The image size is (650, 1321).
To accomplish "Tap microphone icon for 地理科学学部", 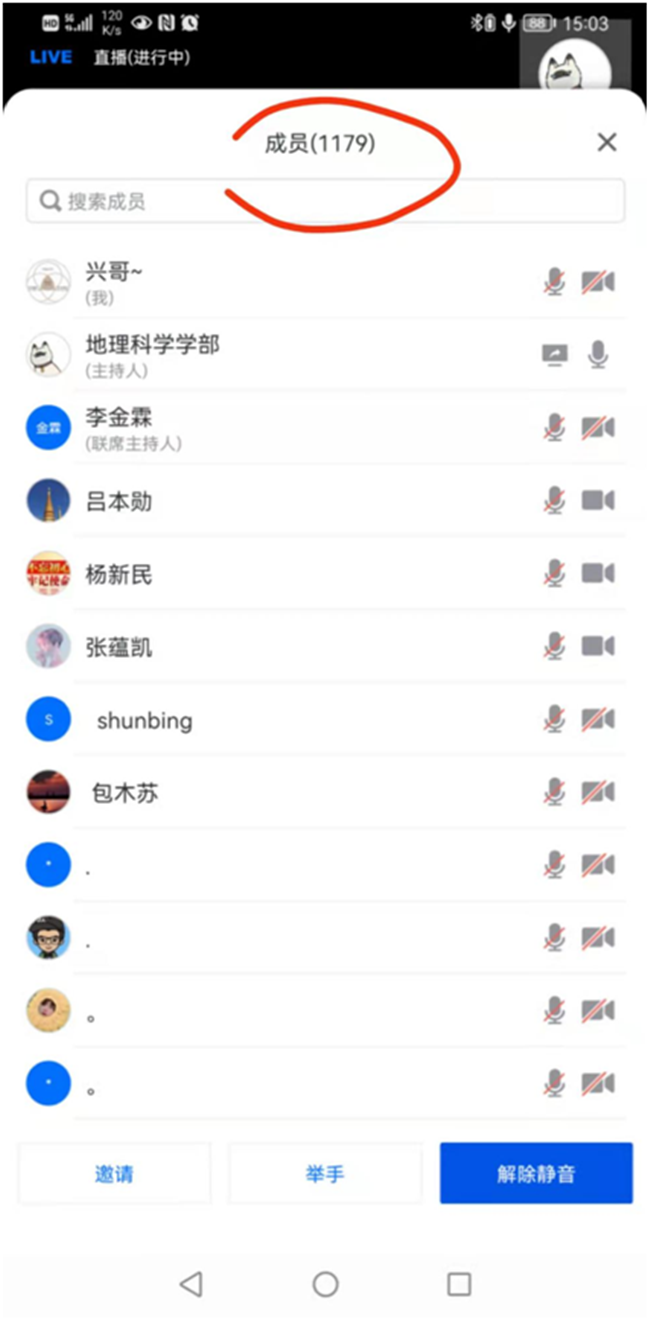I will click(598, 355).
